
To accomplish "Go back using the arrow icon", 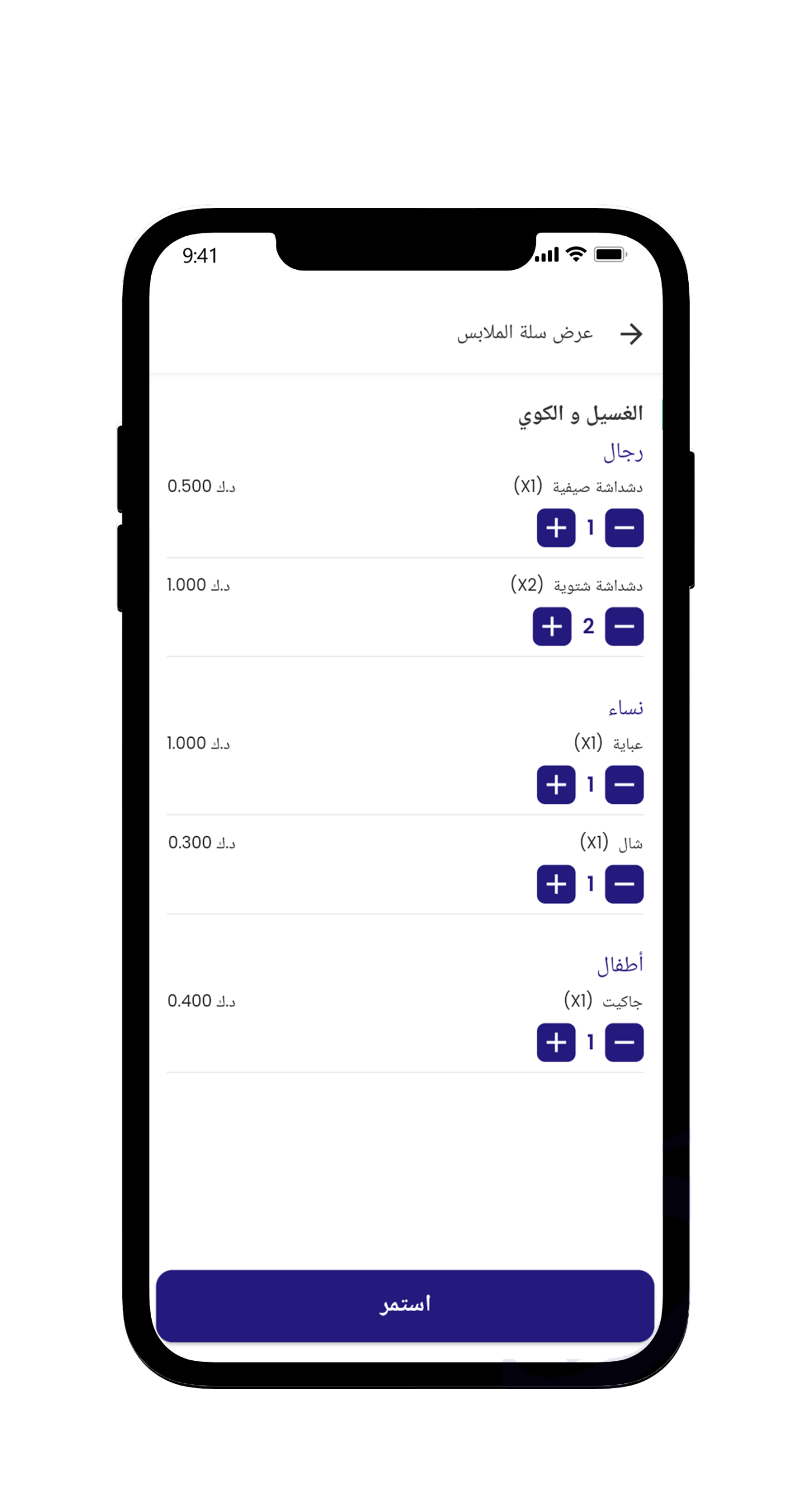I will [631, 334].
